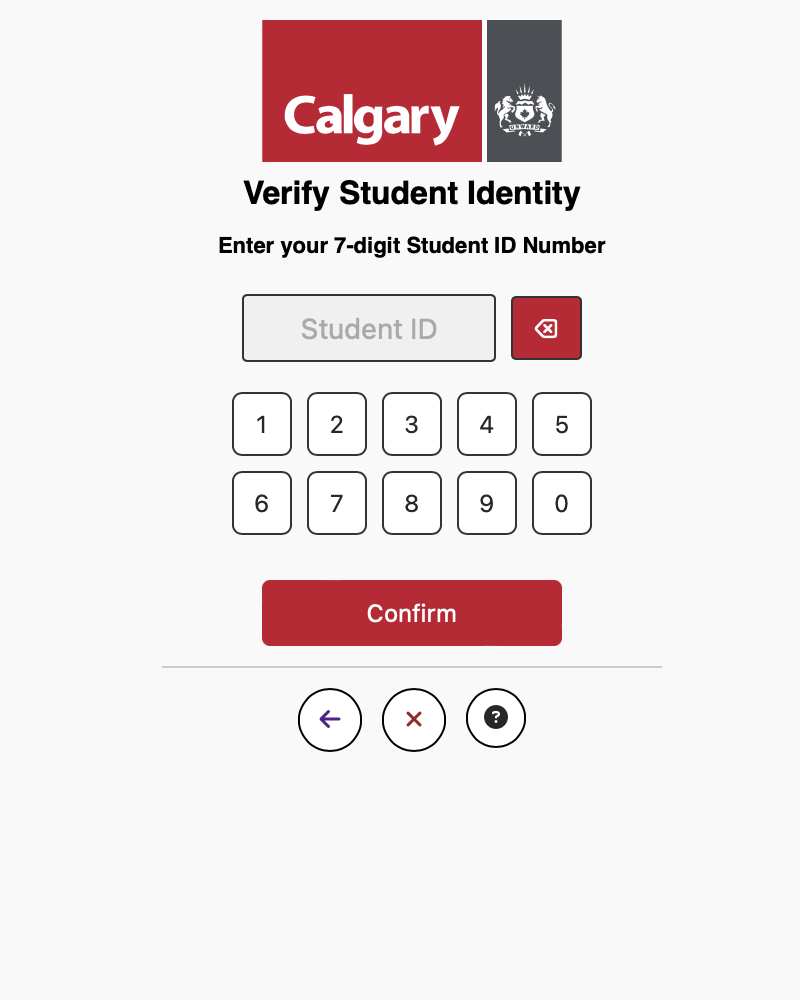This screenshot has height=1000, width=800.
Task: Tap the number 8 key
Action: tap(412, 503)
